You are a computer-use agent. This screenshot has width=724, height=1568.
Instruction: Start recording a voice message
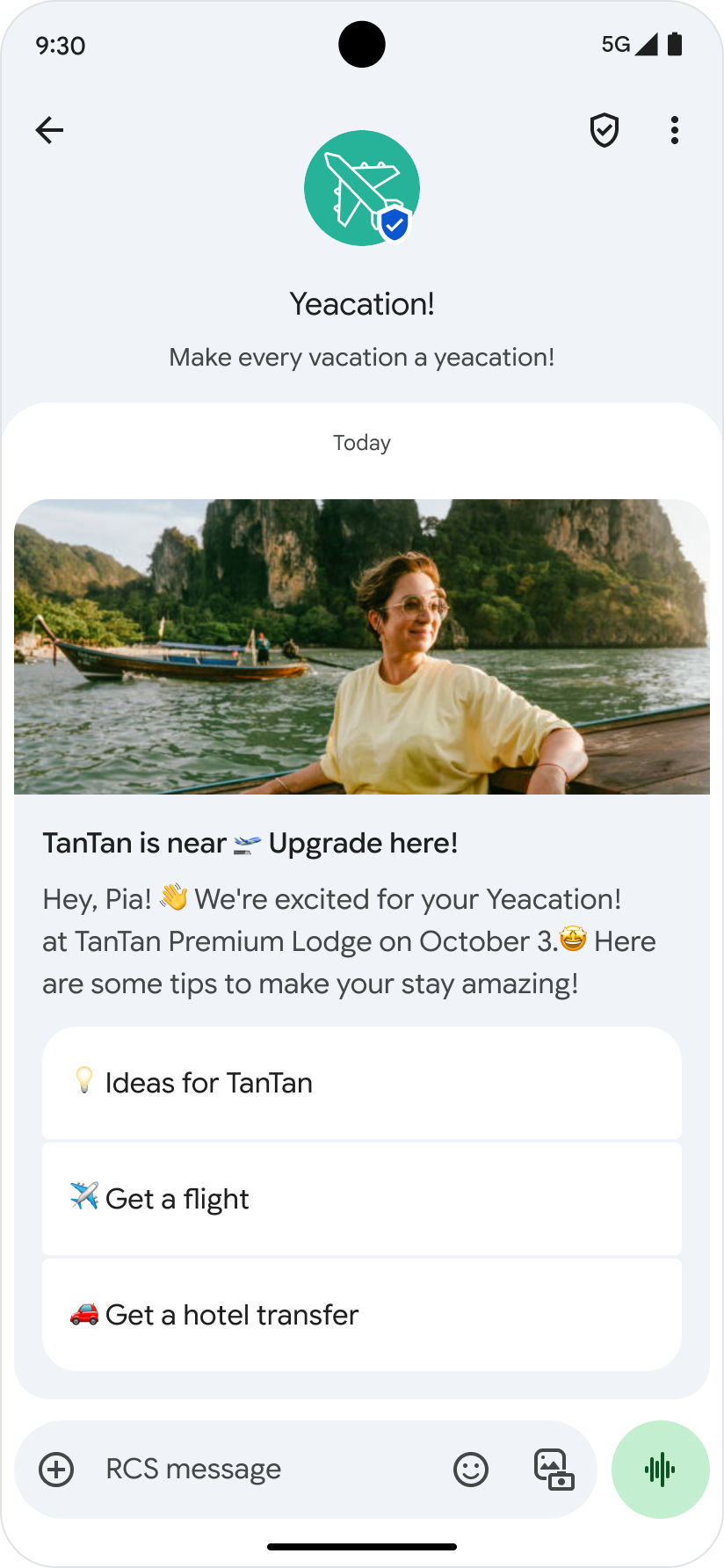tap(660, 1470)
